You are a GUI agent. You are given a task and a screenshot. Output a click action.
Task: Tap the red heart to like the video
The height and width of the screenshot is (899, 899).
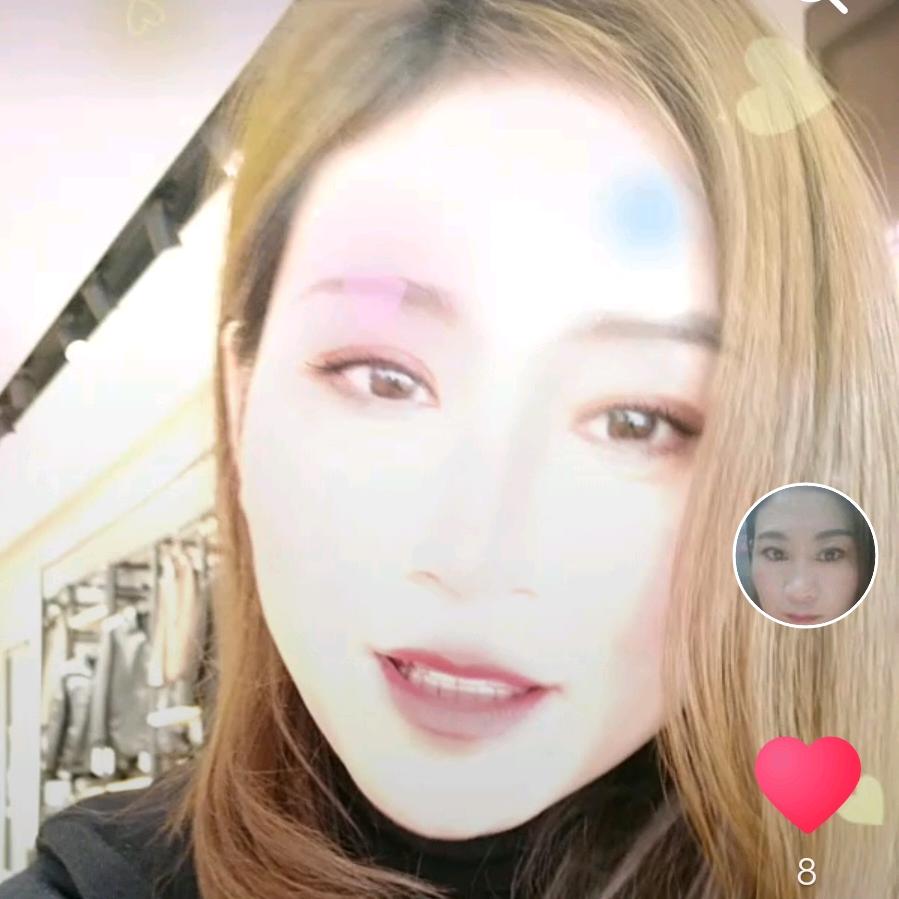(807, 783)
